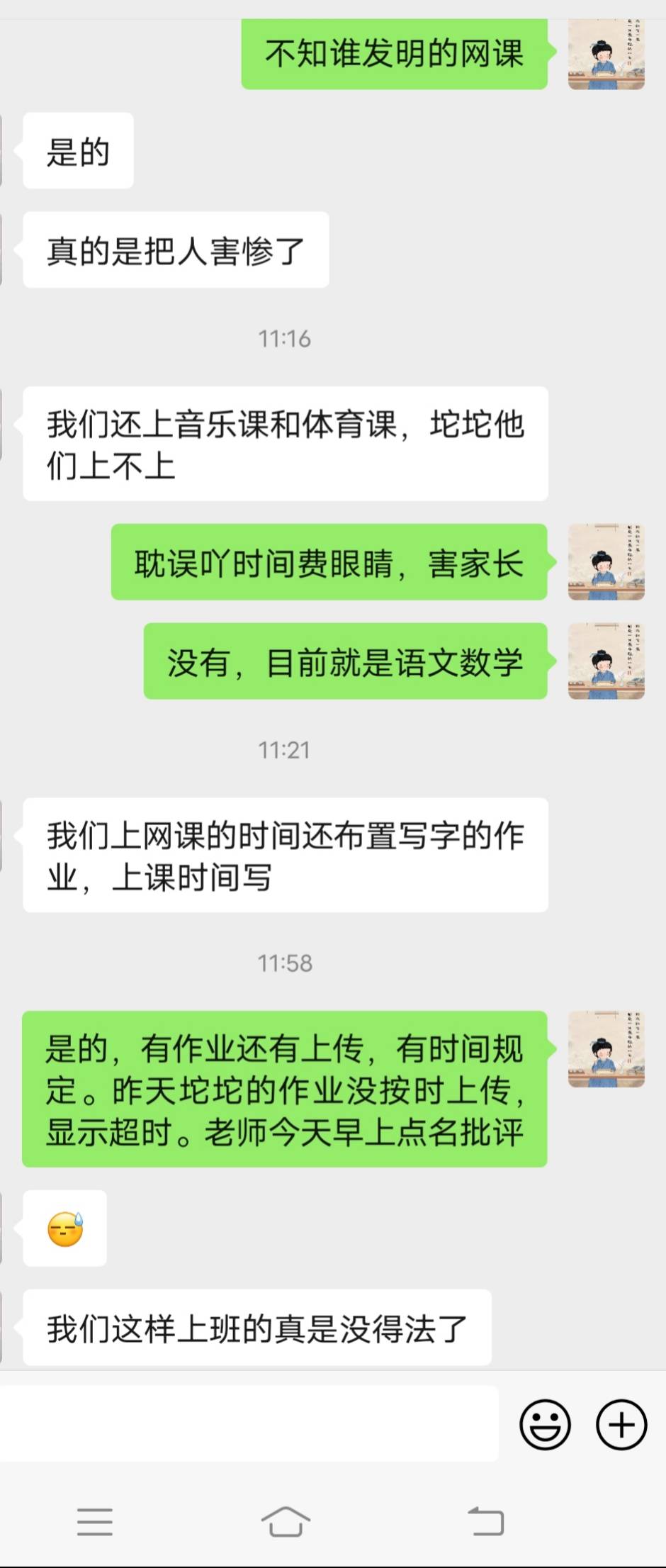The width and height of the screenshot is (666, 1568).
Task: Open the plus attachment menu
Action: pyautogui.click(x=619, y=1423)
